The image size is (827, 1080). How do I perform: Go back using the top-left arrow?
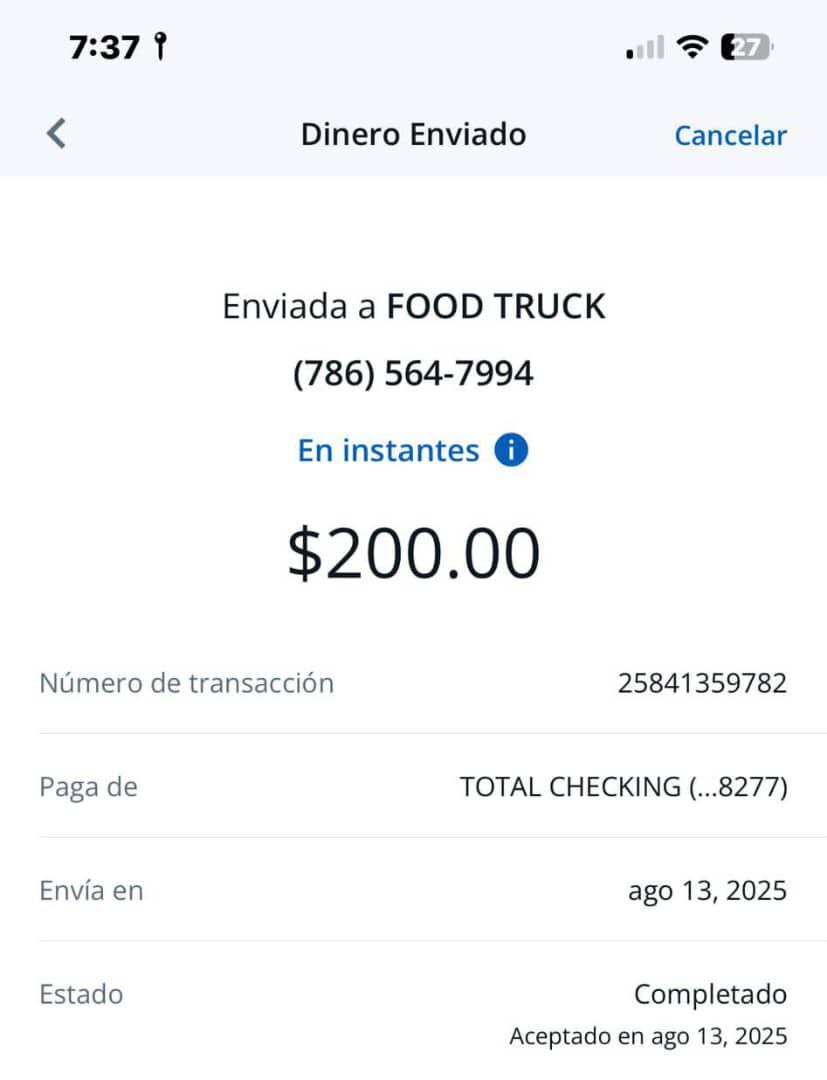click(57, 133)
